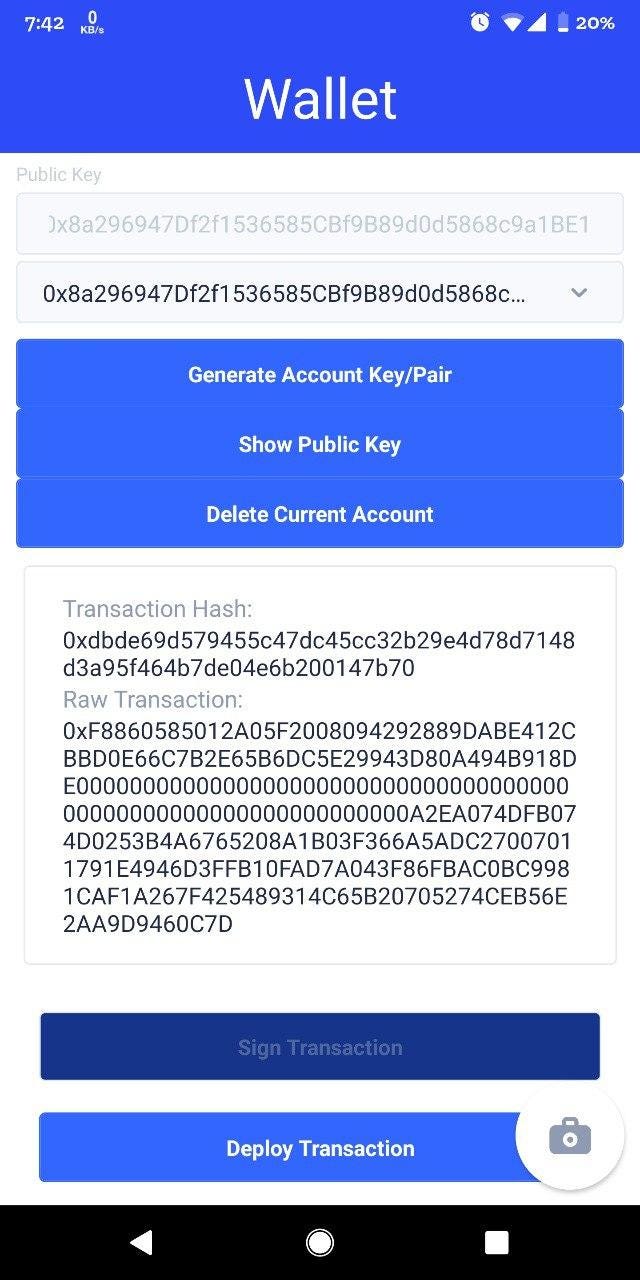
Task: Delete the current account
Action: pos(320,514)
